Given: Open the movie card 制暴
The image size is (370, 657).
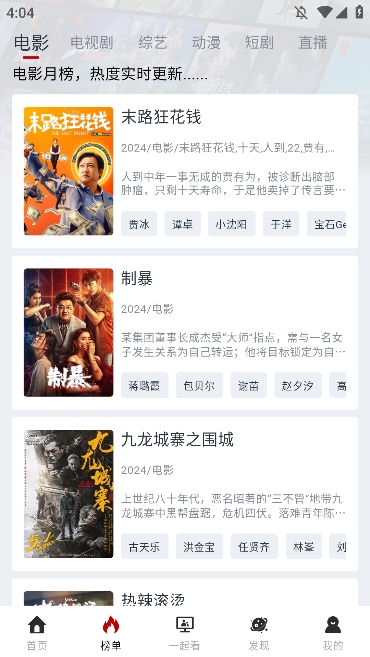Looking at the screenshot, I should (185, 333).
